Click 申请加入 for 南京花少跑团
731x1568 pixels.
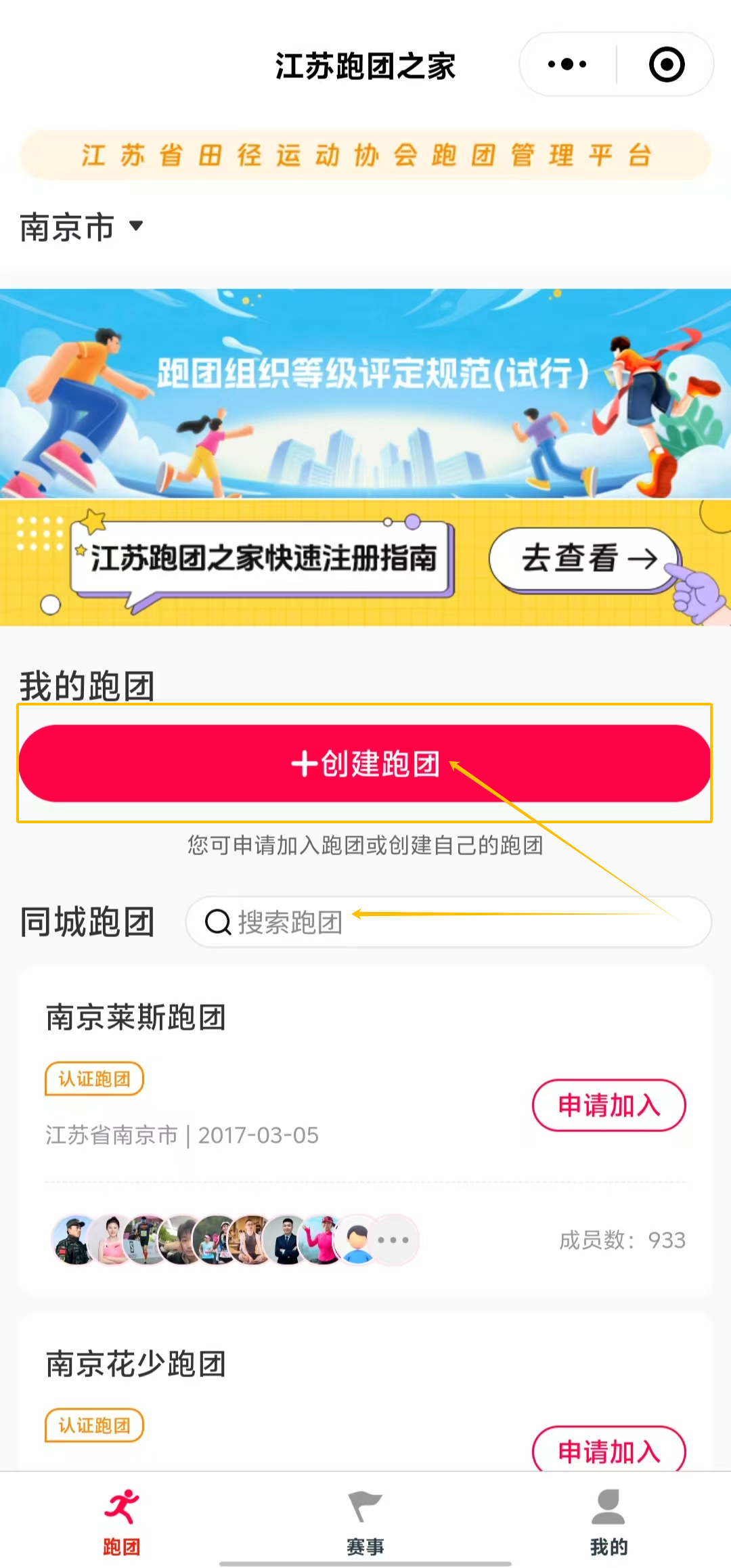click(x=608, y=1451)
